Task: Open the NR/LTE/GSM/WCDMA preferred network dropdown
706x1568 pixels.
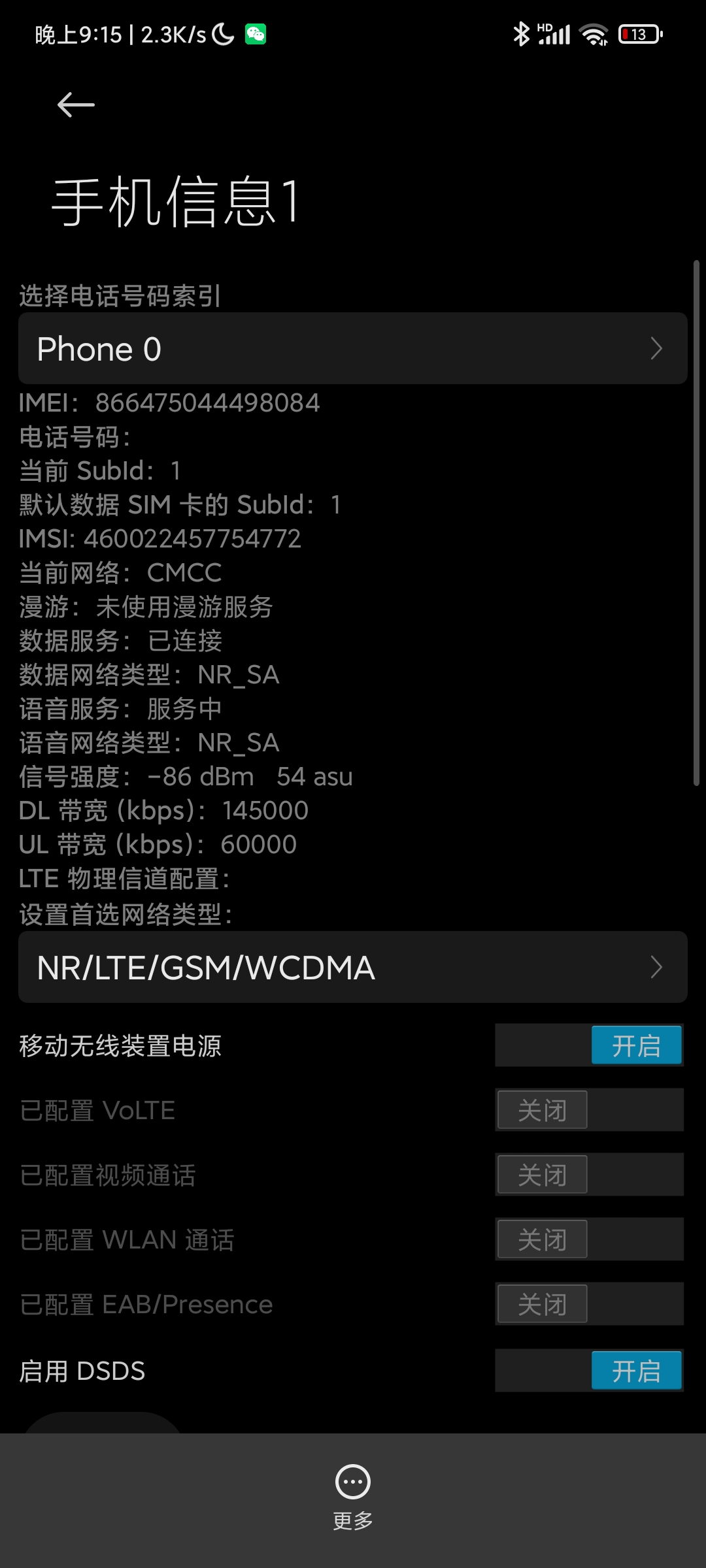Action: tap(353, 967)
